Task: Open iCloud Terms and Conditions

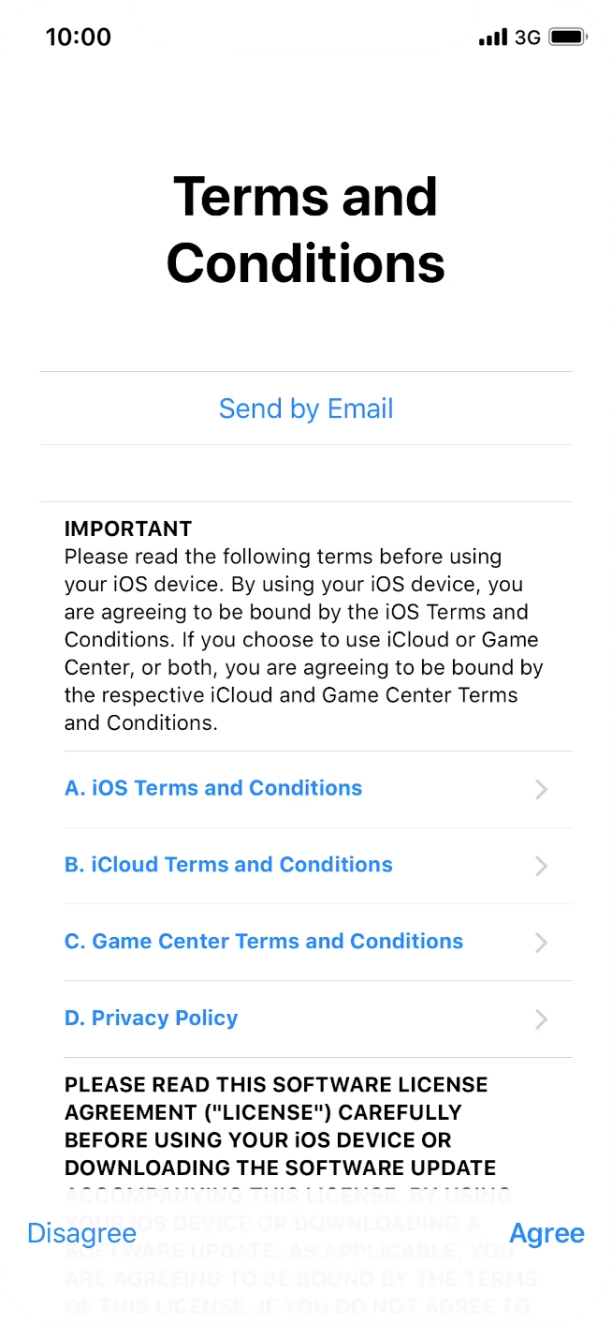Action: [x=306, y=866]
